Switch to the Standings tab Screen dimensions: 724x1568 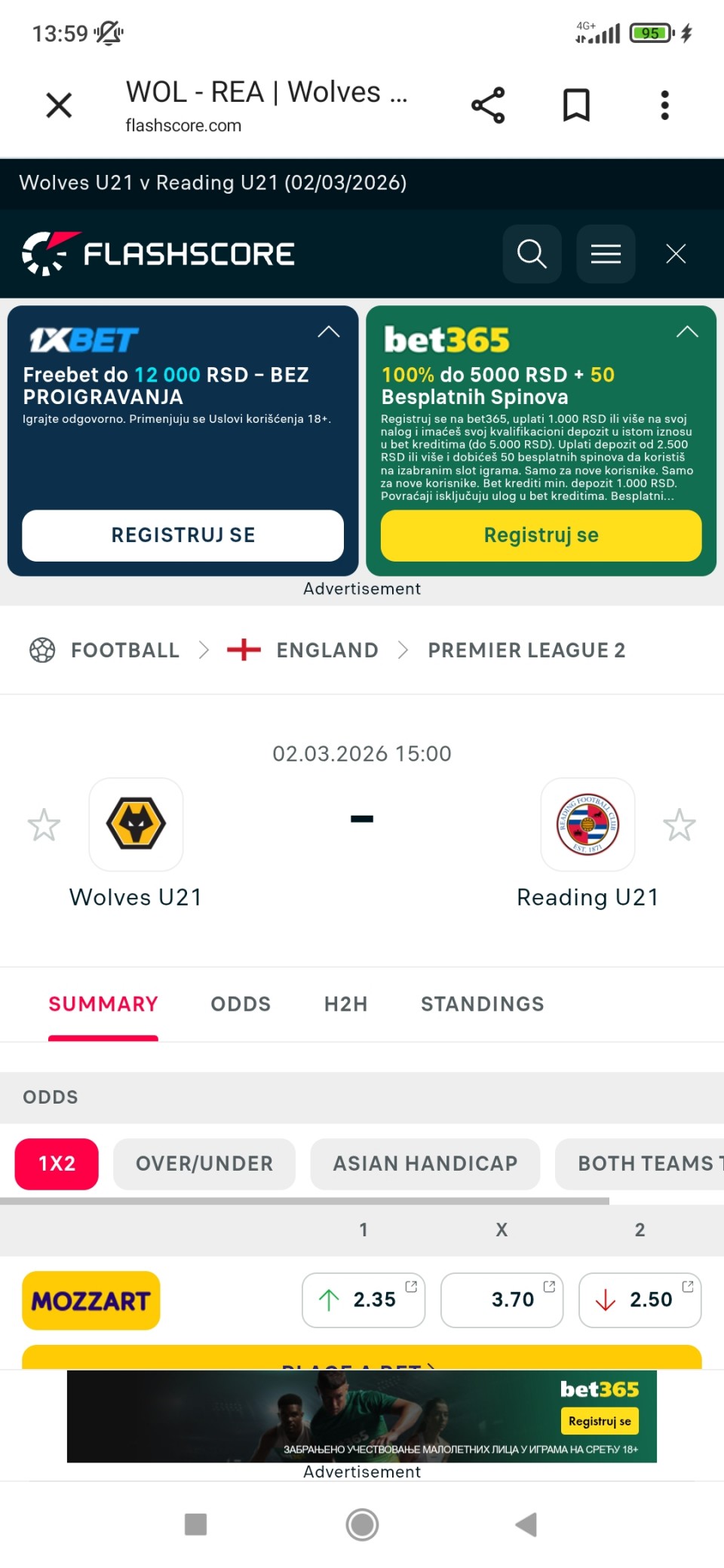coord(482,1004)
